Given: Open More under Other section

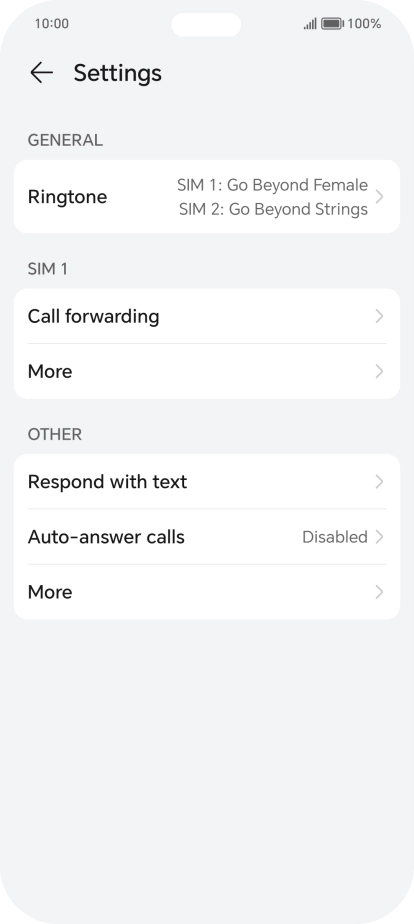Looking at the screenshot, I should (x=207, y=592).
